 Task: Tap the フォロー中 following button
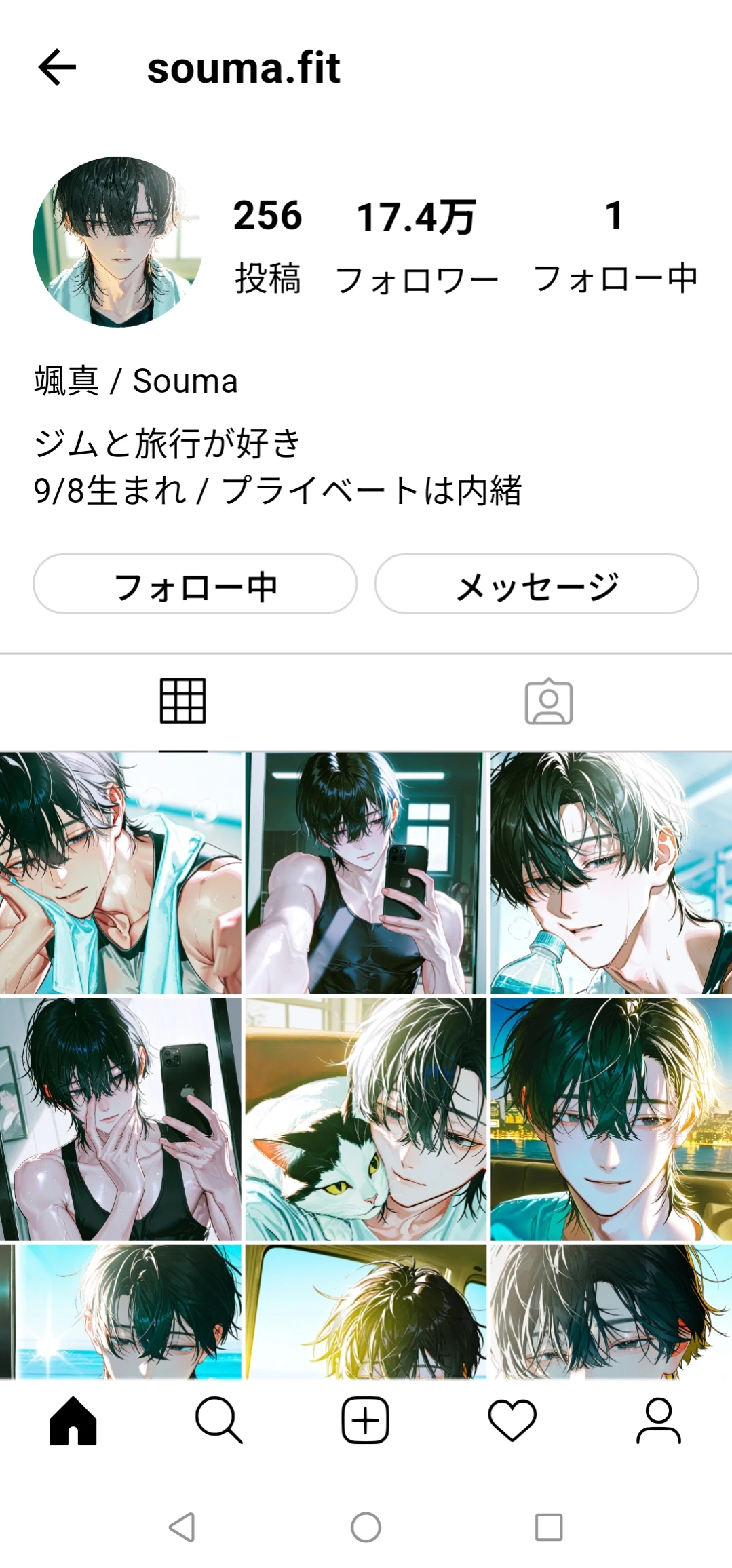195,585
